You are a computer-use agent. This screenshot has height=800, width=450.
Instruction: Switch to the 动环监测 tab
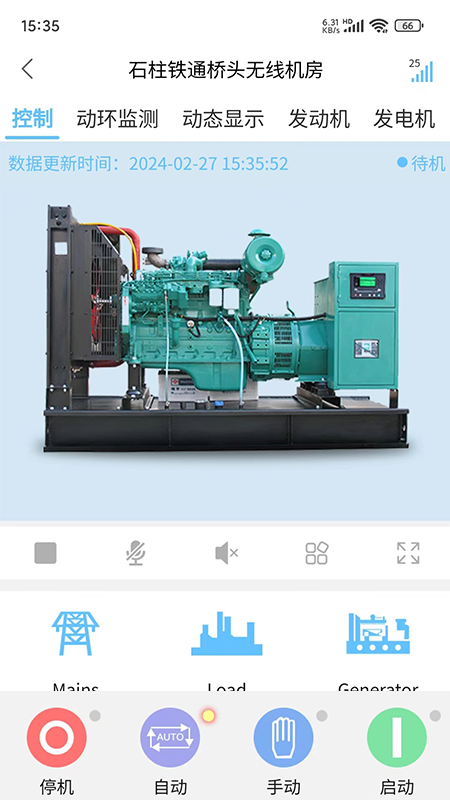(x=117, y=119)
